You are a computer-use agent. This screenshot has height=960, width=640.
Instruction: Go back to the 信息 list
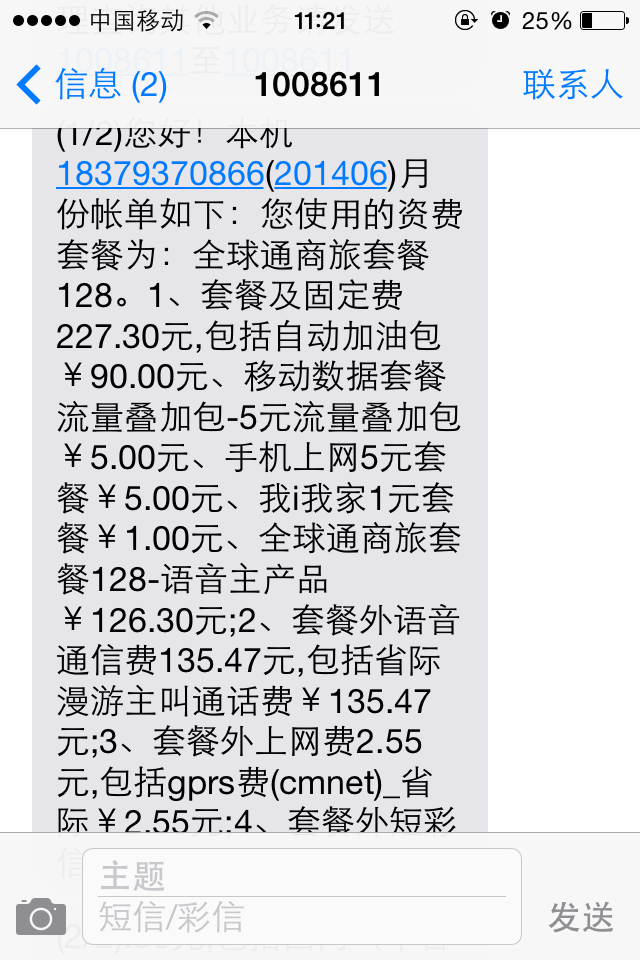point(92,84)
